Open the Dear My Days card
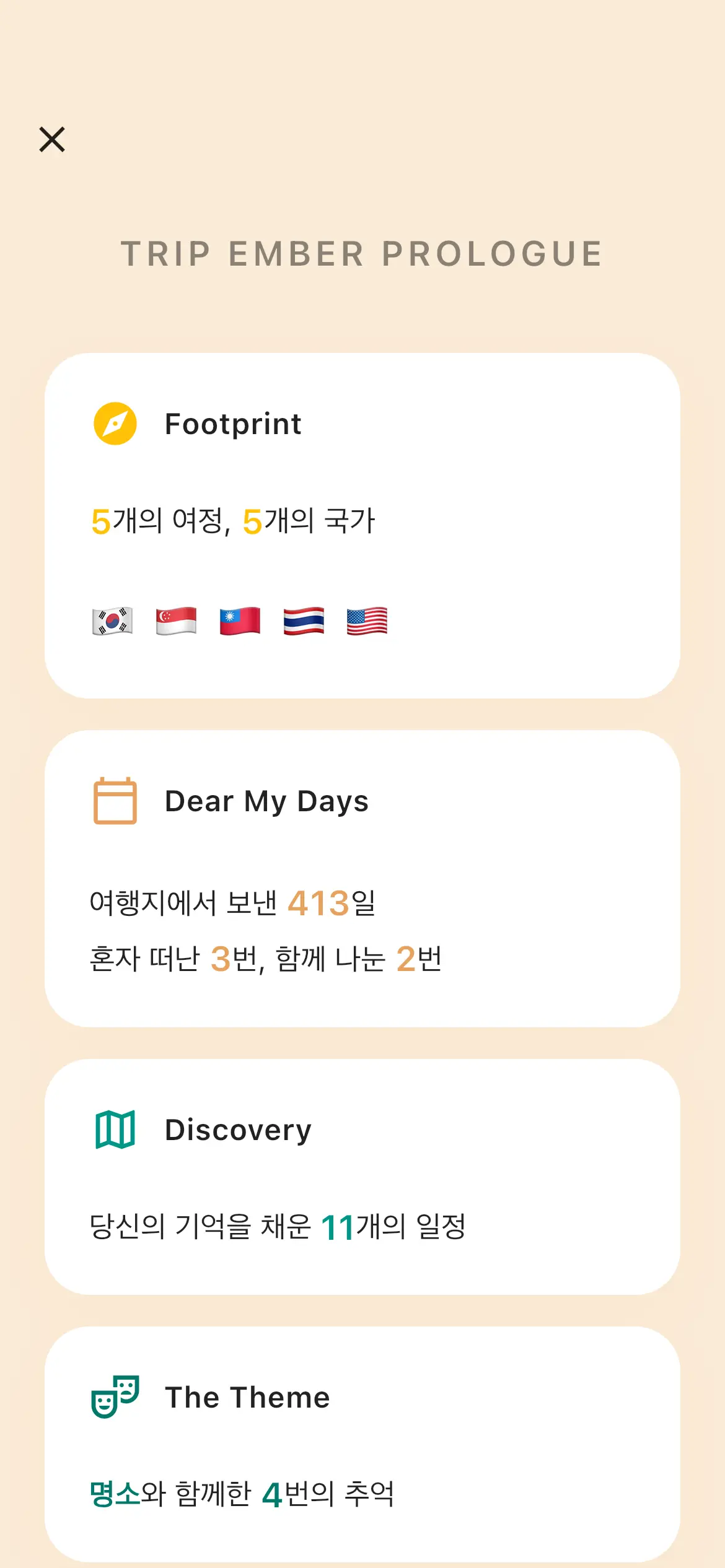Screen dimensions: 725x1568 pos(362,878)
